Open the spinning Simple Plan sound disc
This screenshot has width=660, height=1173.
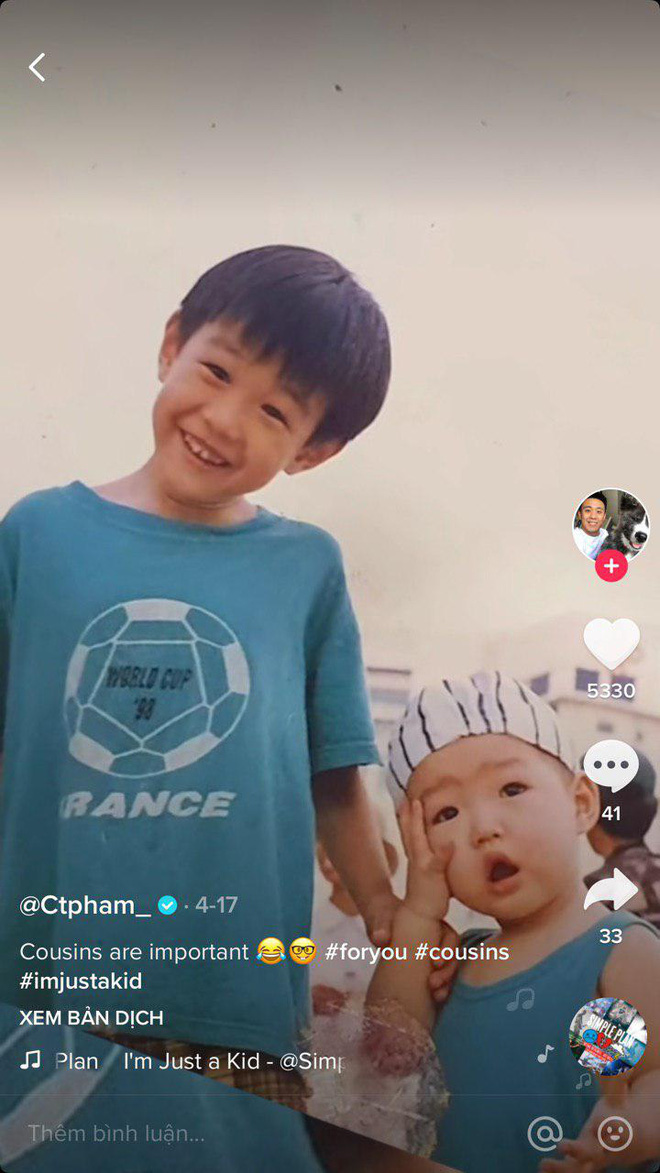coord(608,1036)
